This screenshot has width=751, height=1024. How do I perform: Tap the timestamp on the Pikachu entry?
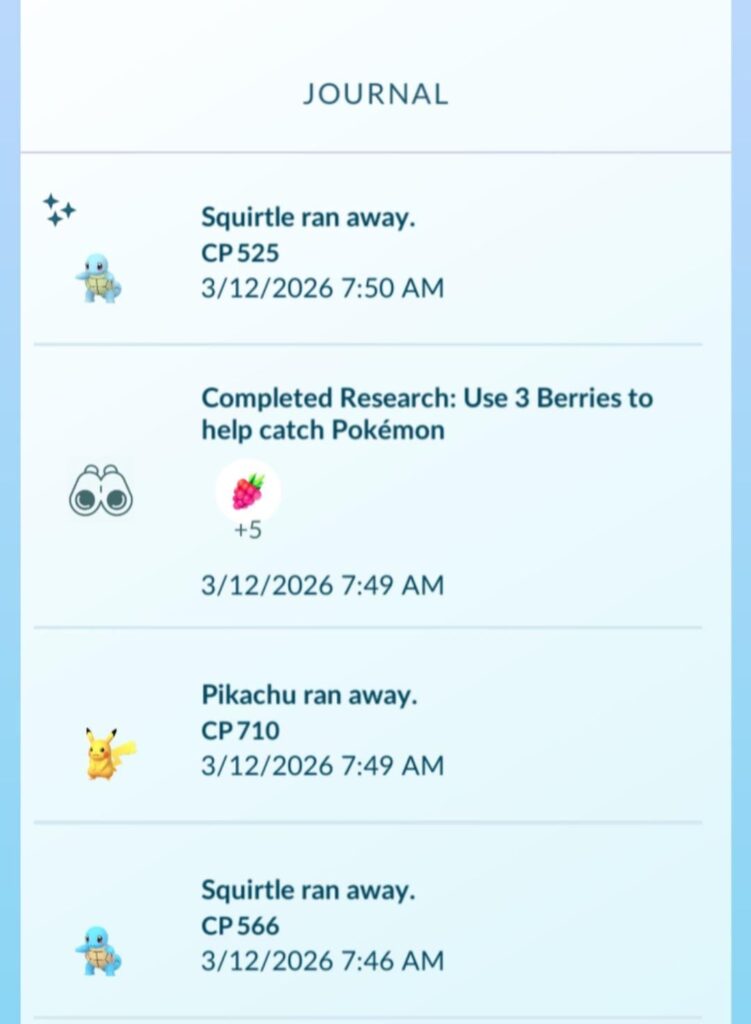pos(322,765)
